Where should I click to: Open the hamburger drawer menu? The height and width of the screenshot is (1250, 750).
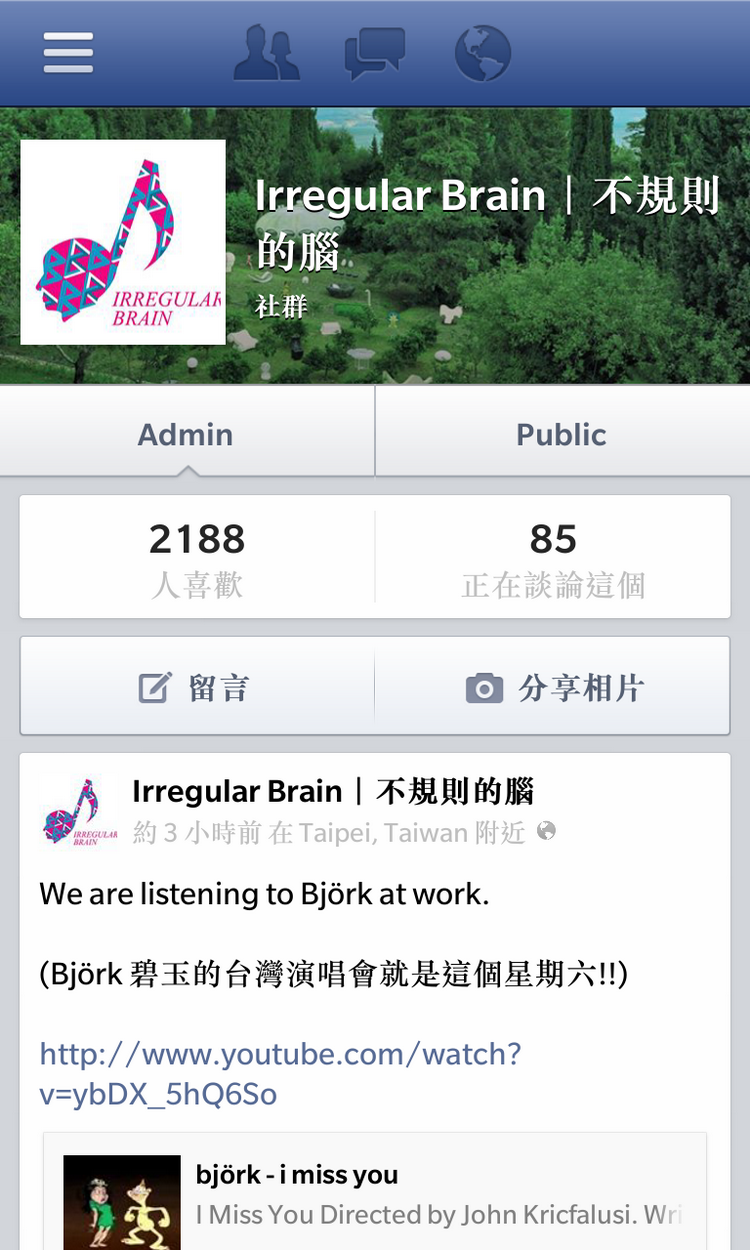[68, 53]
